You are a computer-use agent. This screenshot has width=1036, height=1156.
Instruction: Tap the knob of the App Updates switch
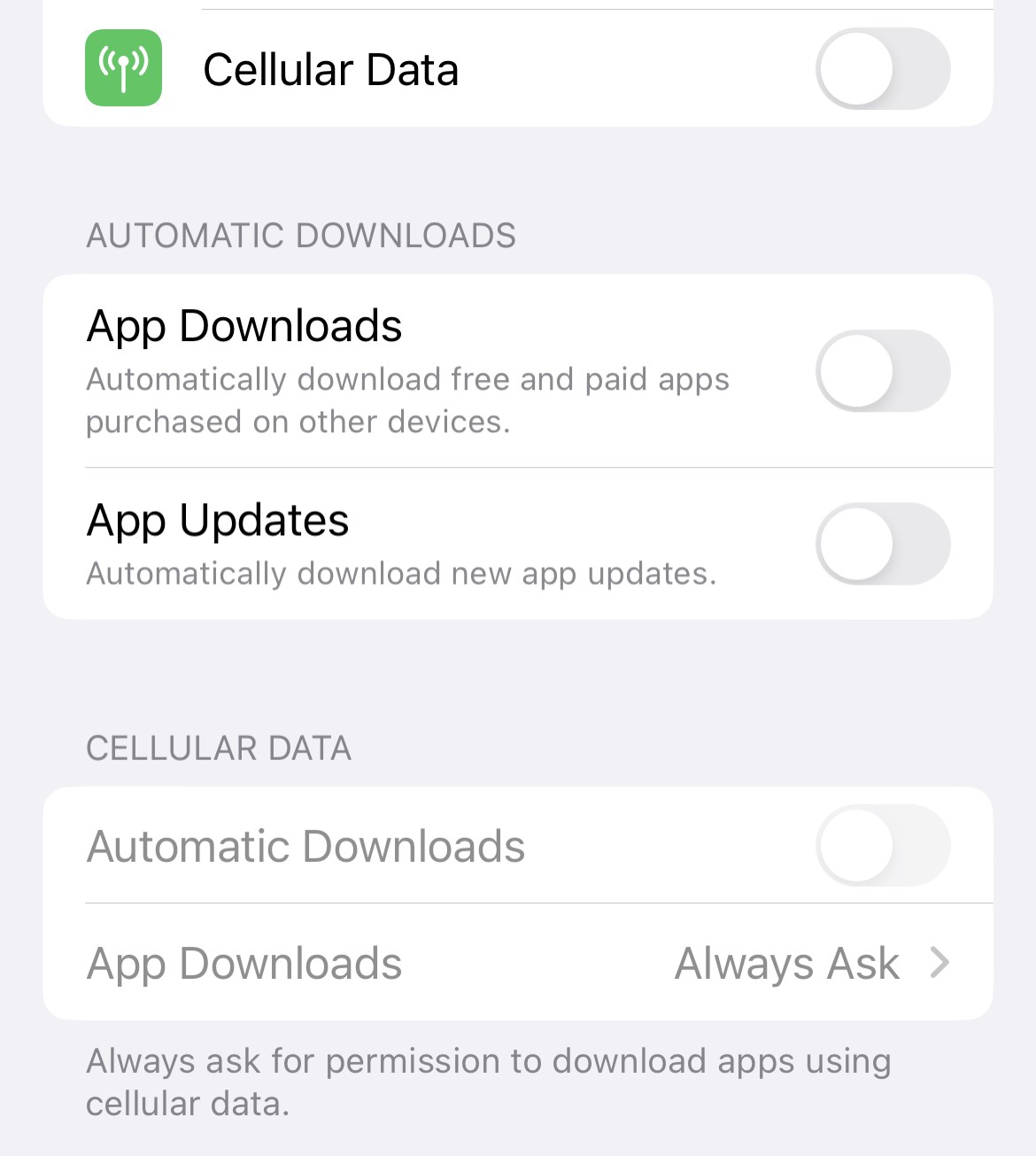click(856, 543)
